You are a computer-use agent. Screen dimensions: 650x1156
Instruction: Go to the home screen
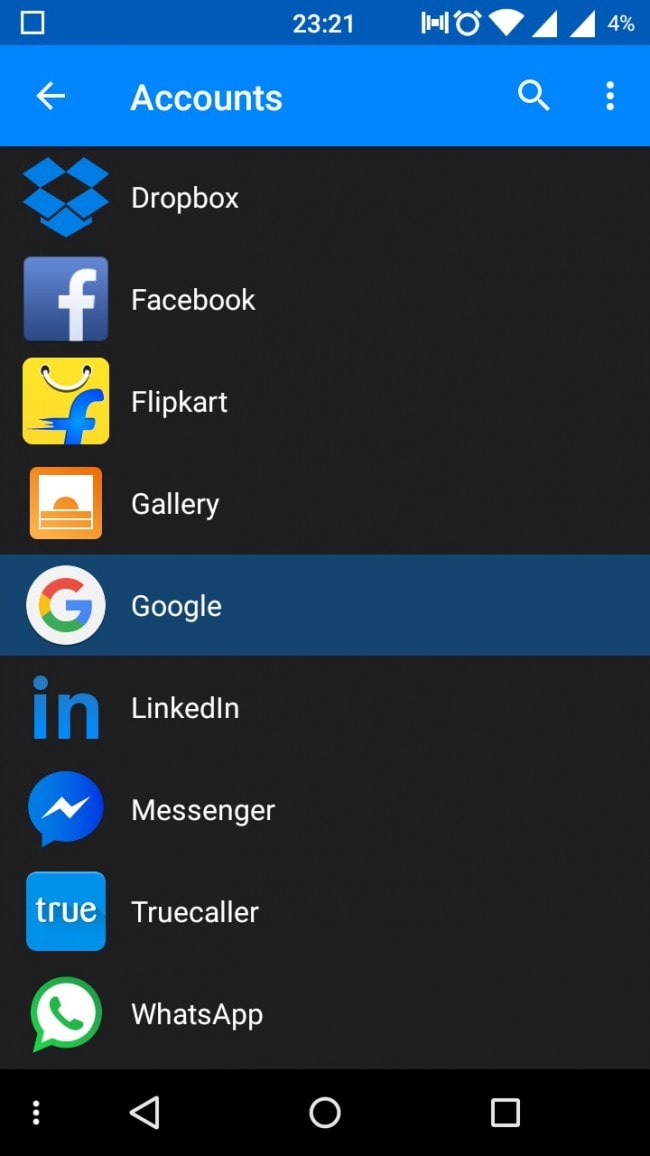[x=325, y=1112]
